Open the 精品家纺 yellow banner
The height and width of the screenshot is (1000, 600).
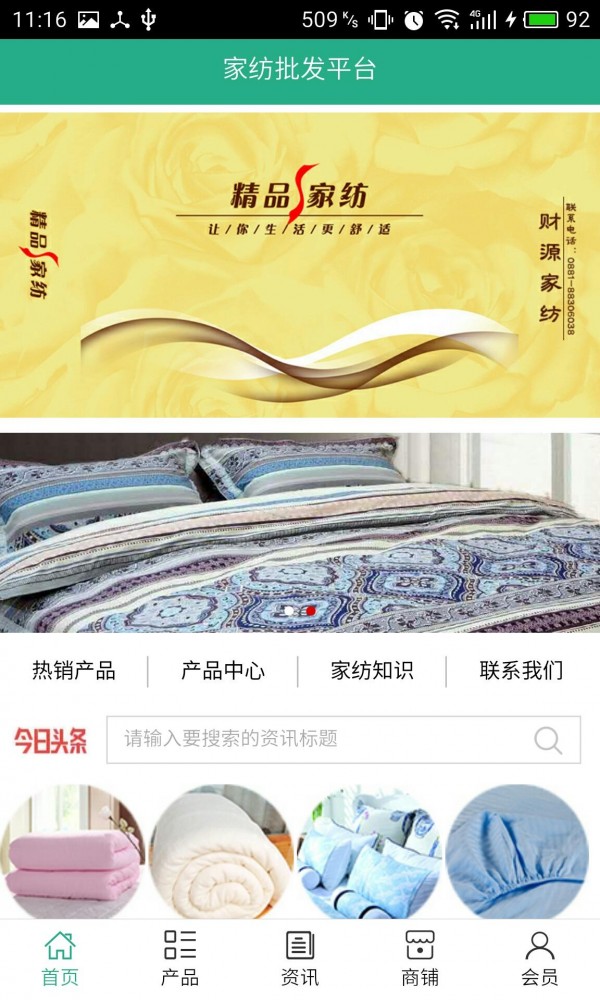click(x=300, y=265)
